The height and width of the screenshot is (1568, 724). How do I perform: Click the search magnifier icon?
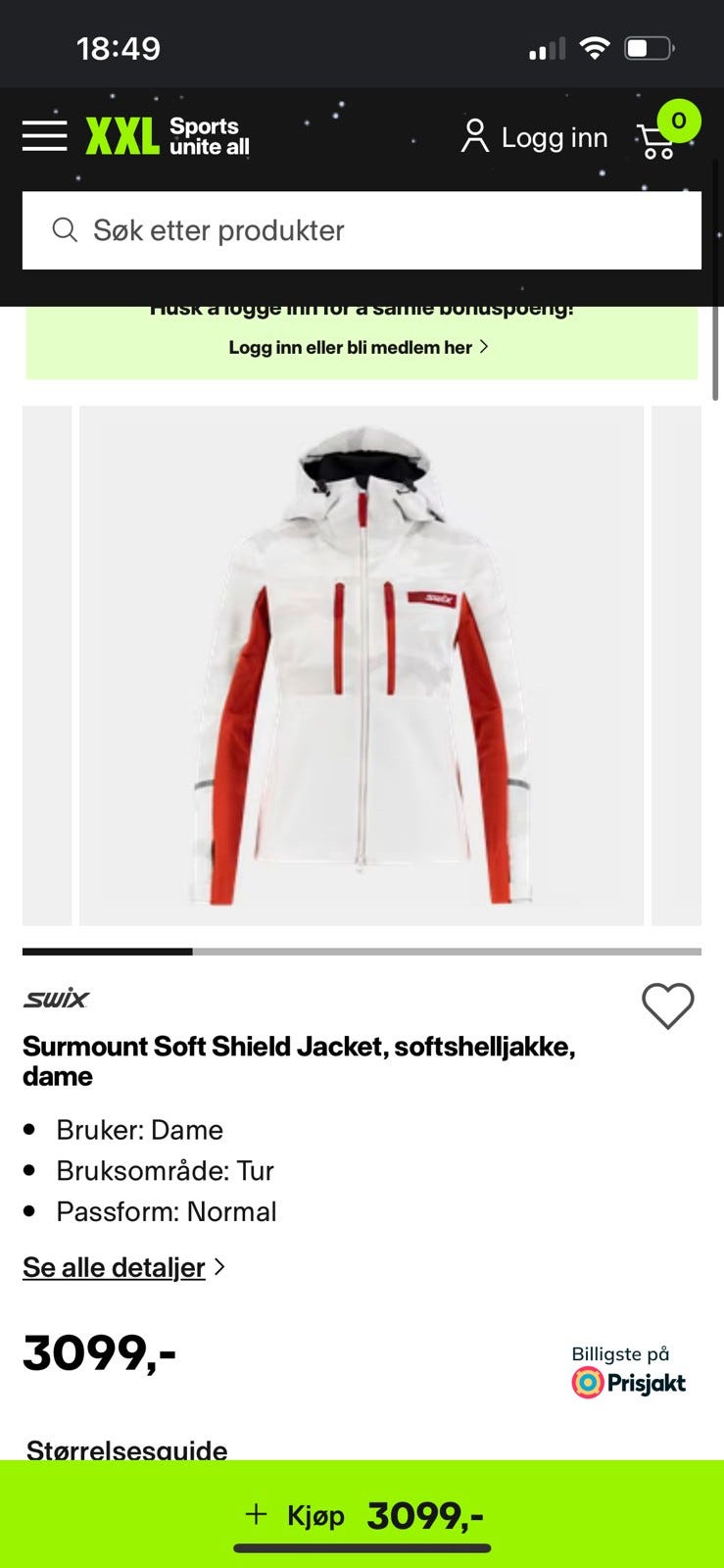65,229
